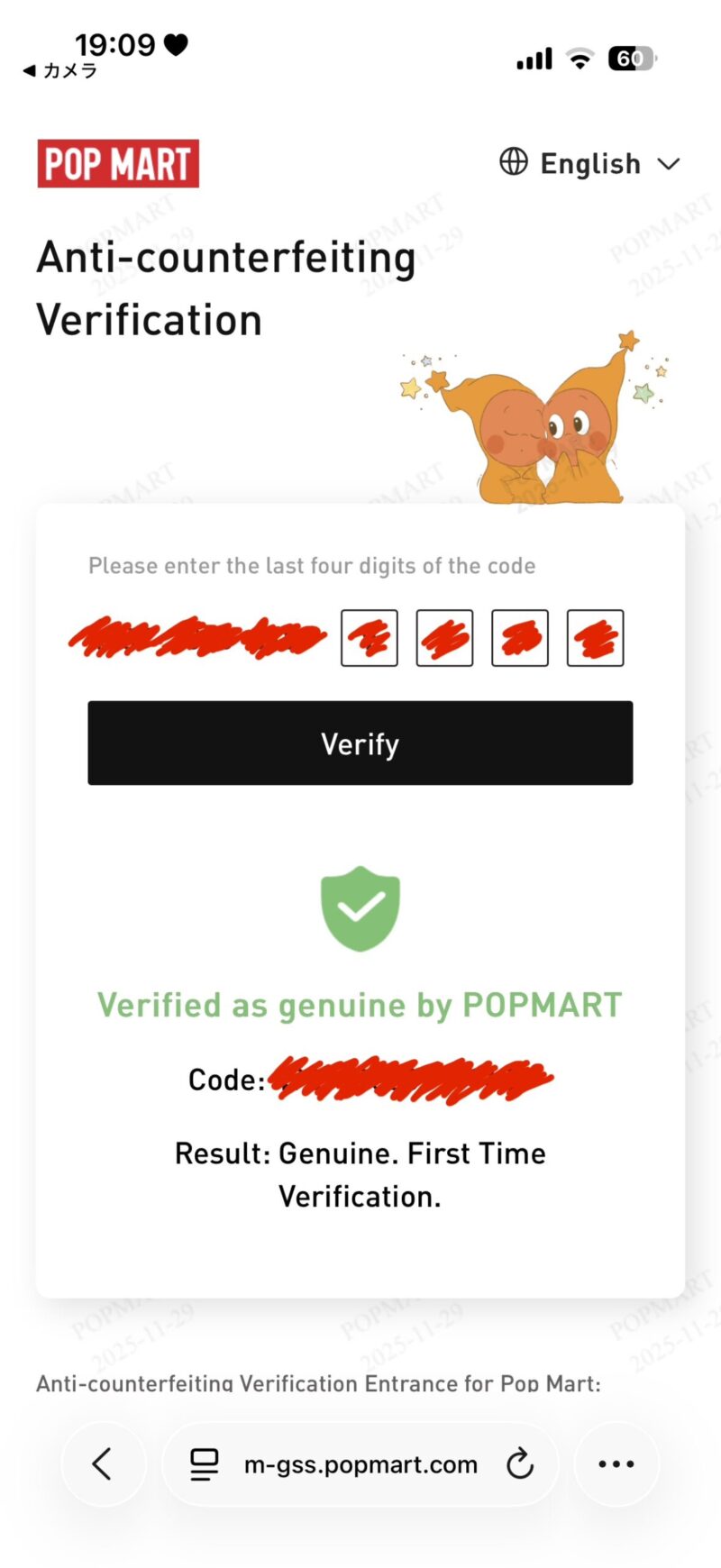This screenshot has height=1568, width=721.
Task: Open page settings icon in address bar
Action: 205,1464
